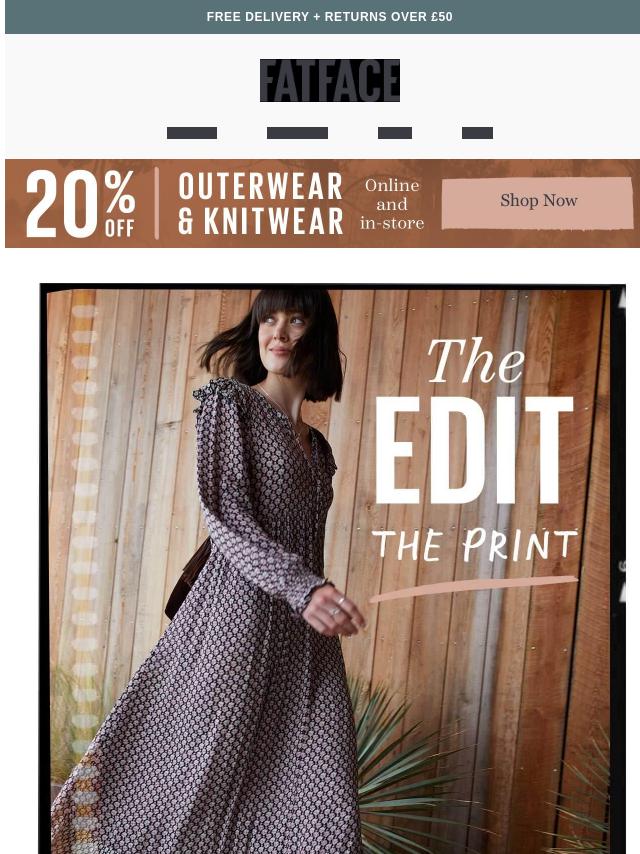
Task: Open the free delivery and returns banner
Action: [x=329, y=17]
